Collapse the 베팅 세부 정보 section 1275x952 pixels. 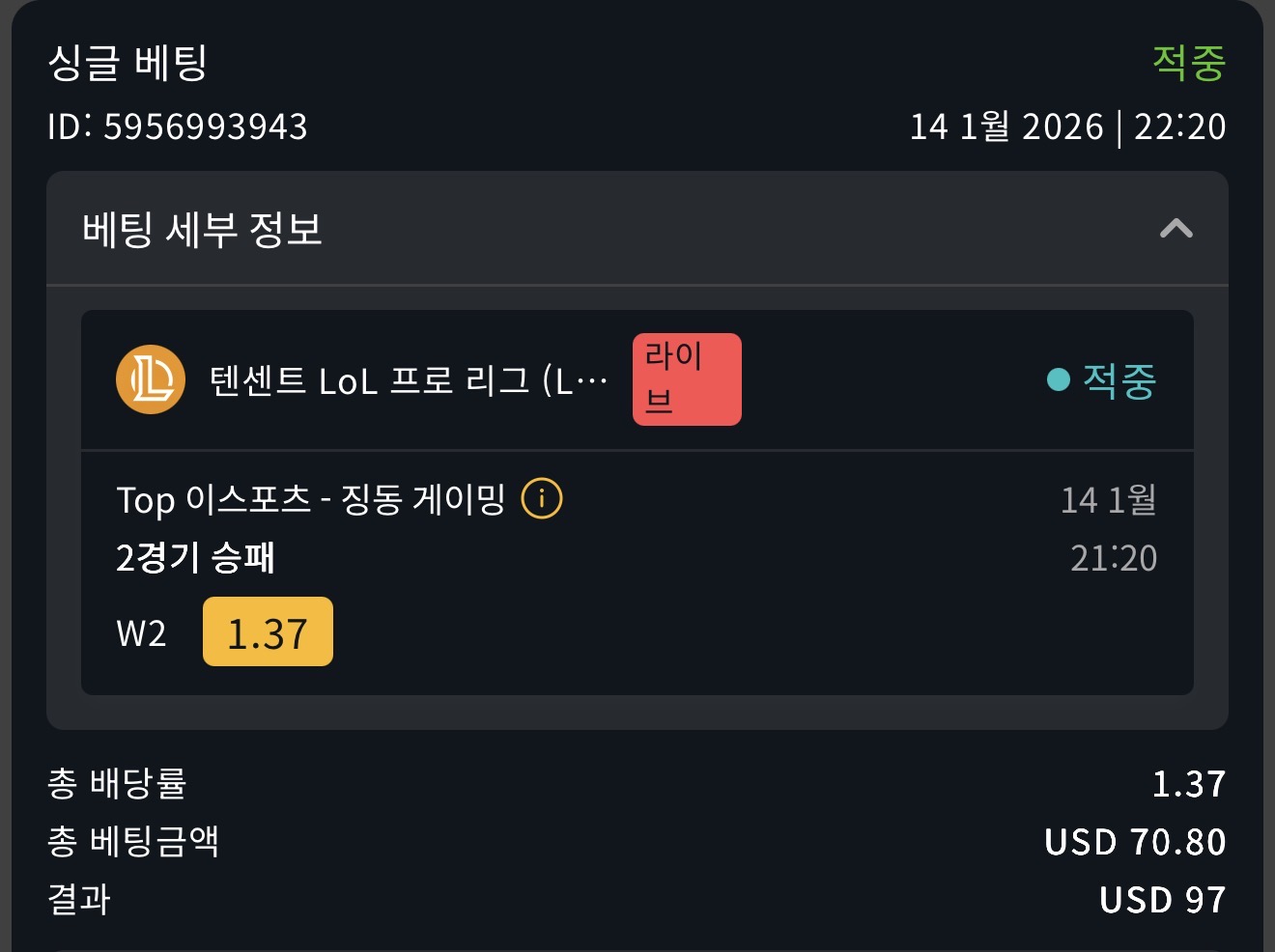coord(1176,229)
